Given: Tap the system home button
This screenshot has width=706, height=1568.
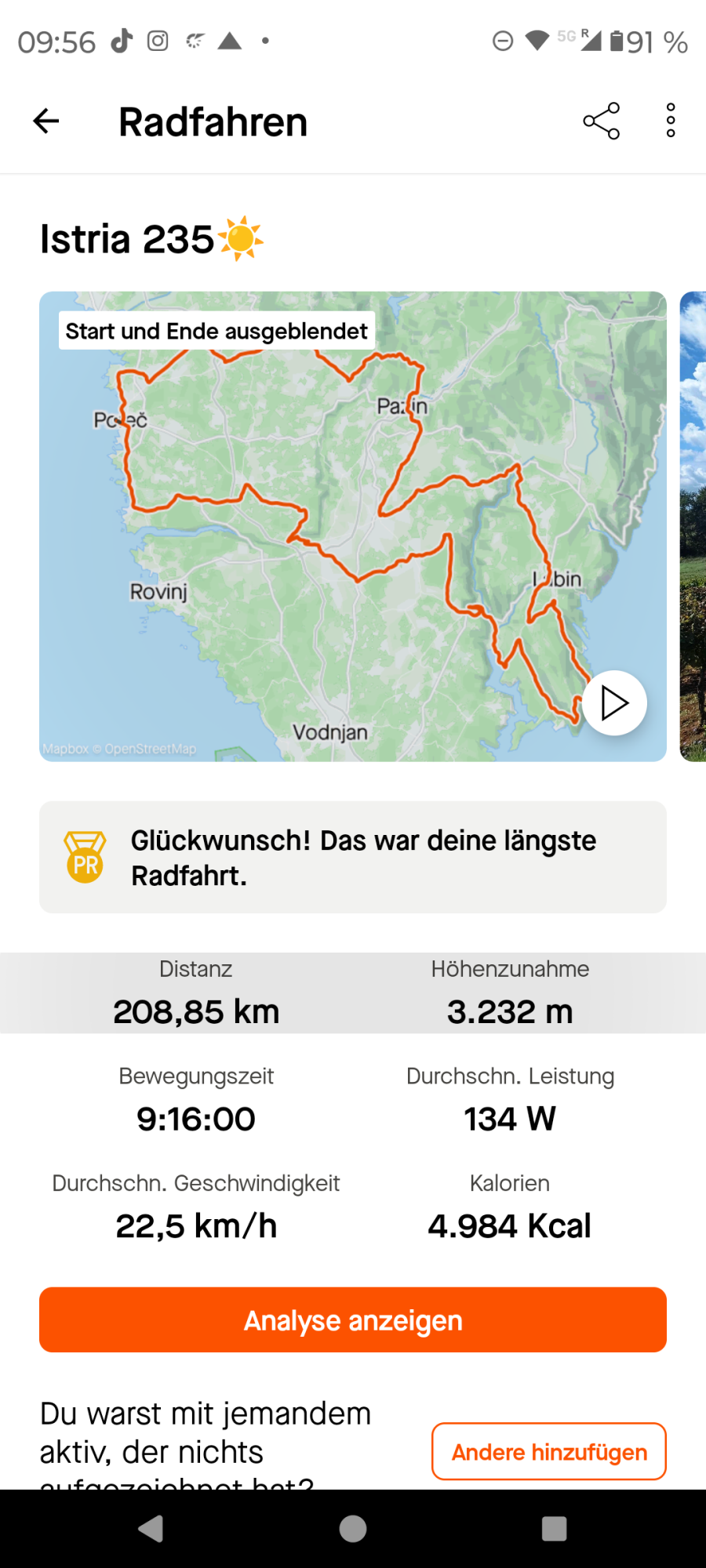Looking at the screenshot, I should click(x=353, y=1528).
